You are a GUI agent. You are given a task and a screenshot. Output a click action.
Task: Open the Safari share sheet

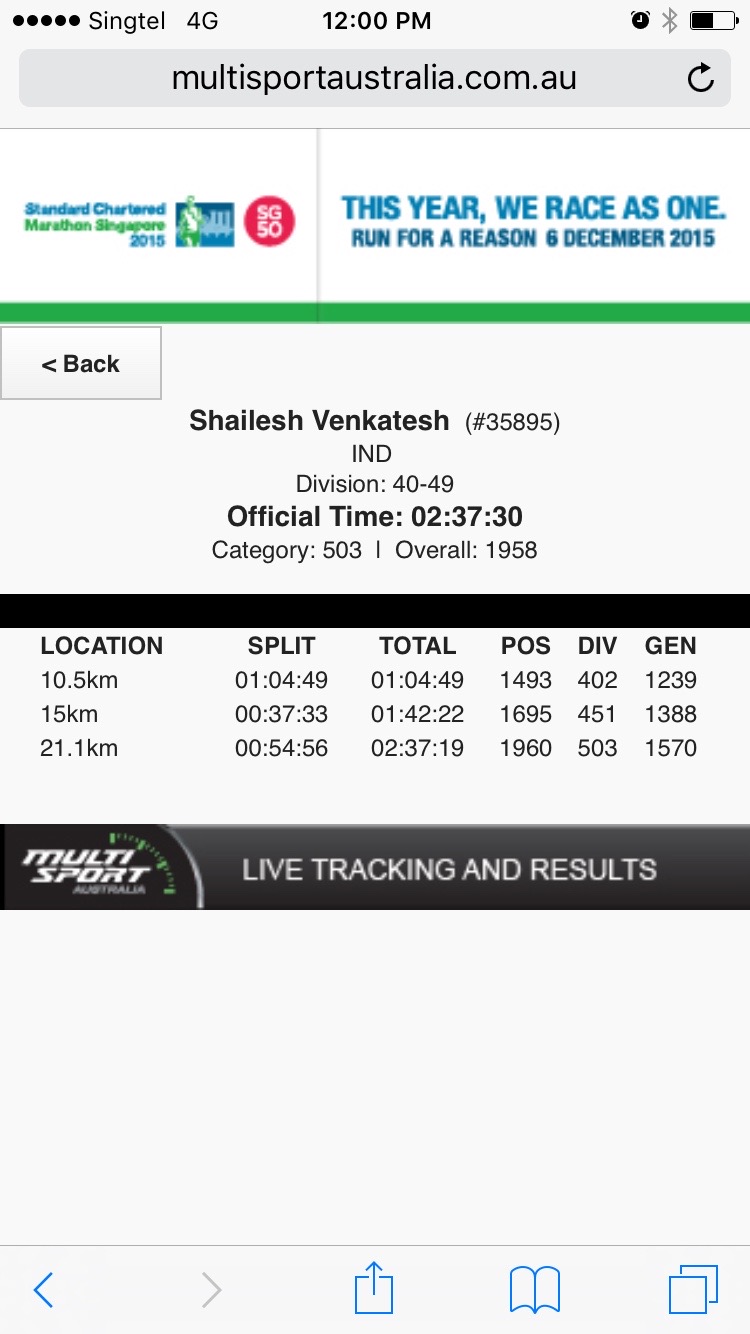pyautogui.click(x=374, y=1288)
